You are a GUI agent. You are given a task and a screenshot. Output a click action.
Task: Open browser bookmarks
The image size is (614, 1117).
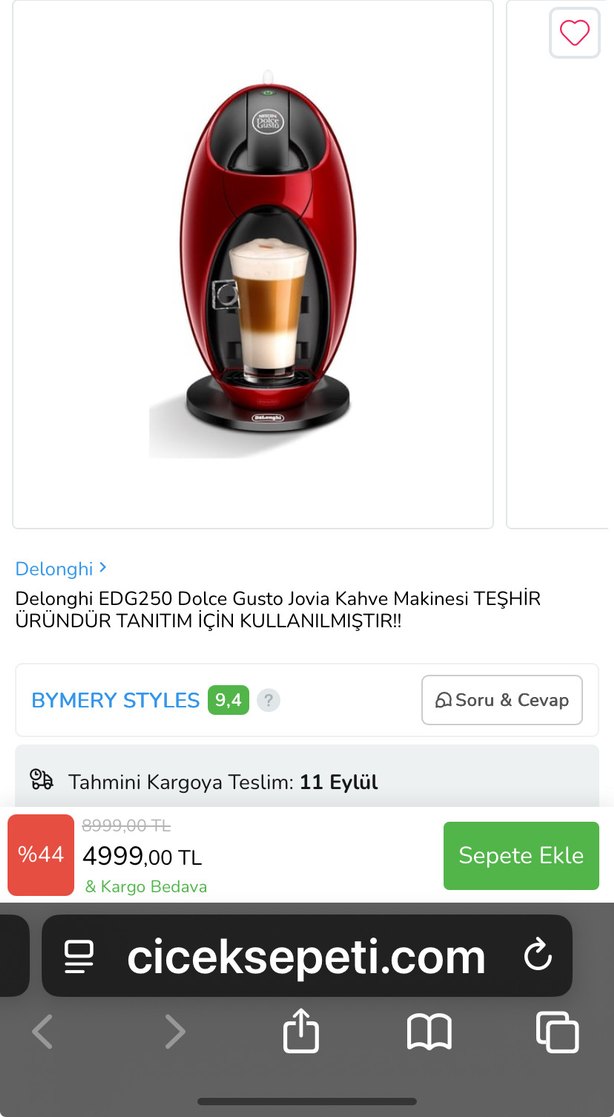coord(429,1031)
